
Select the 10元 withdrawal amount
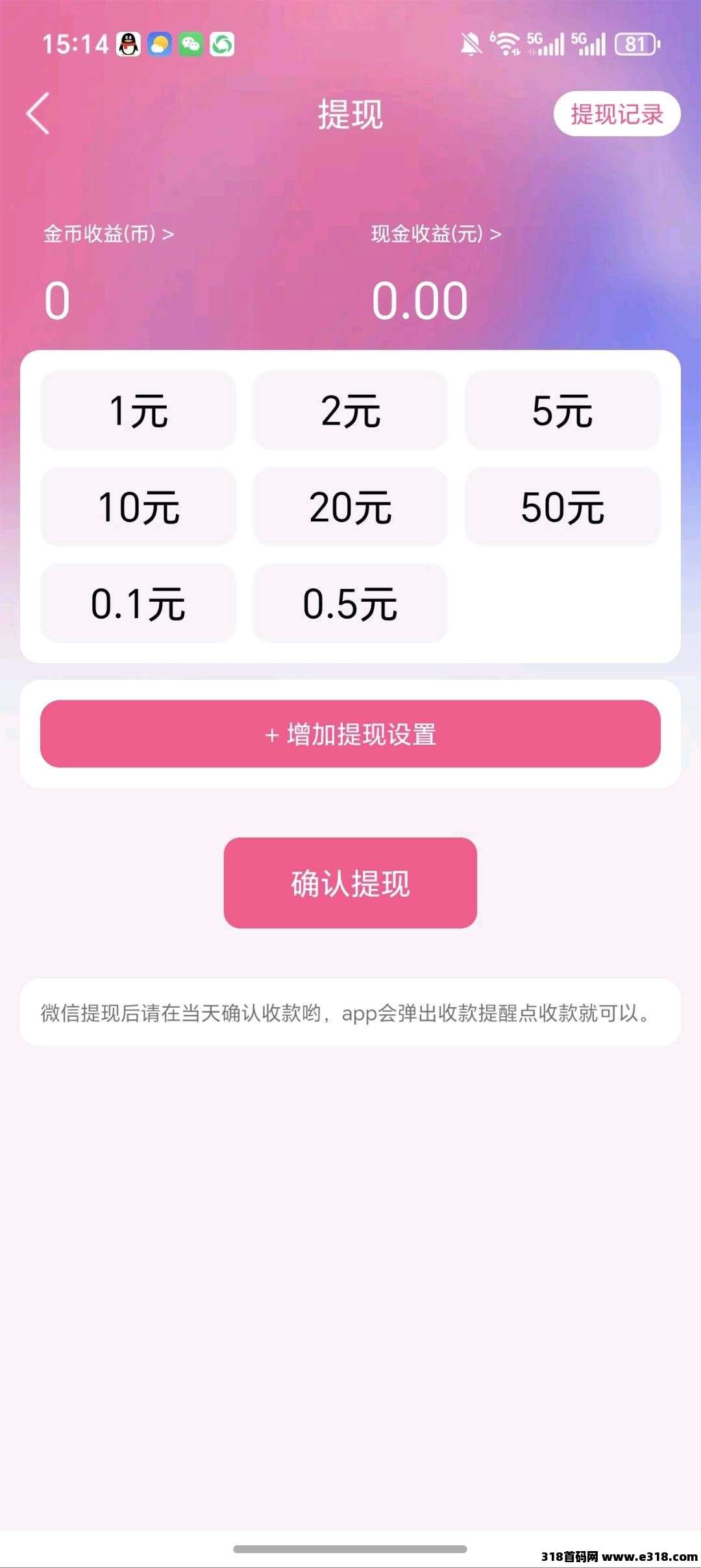(138, 508)
